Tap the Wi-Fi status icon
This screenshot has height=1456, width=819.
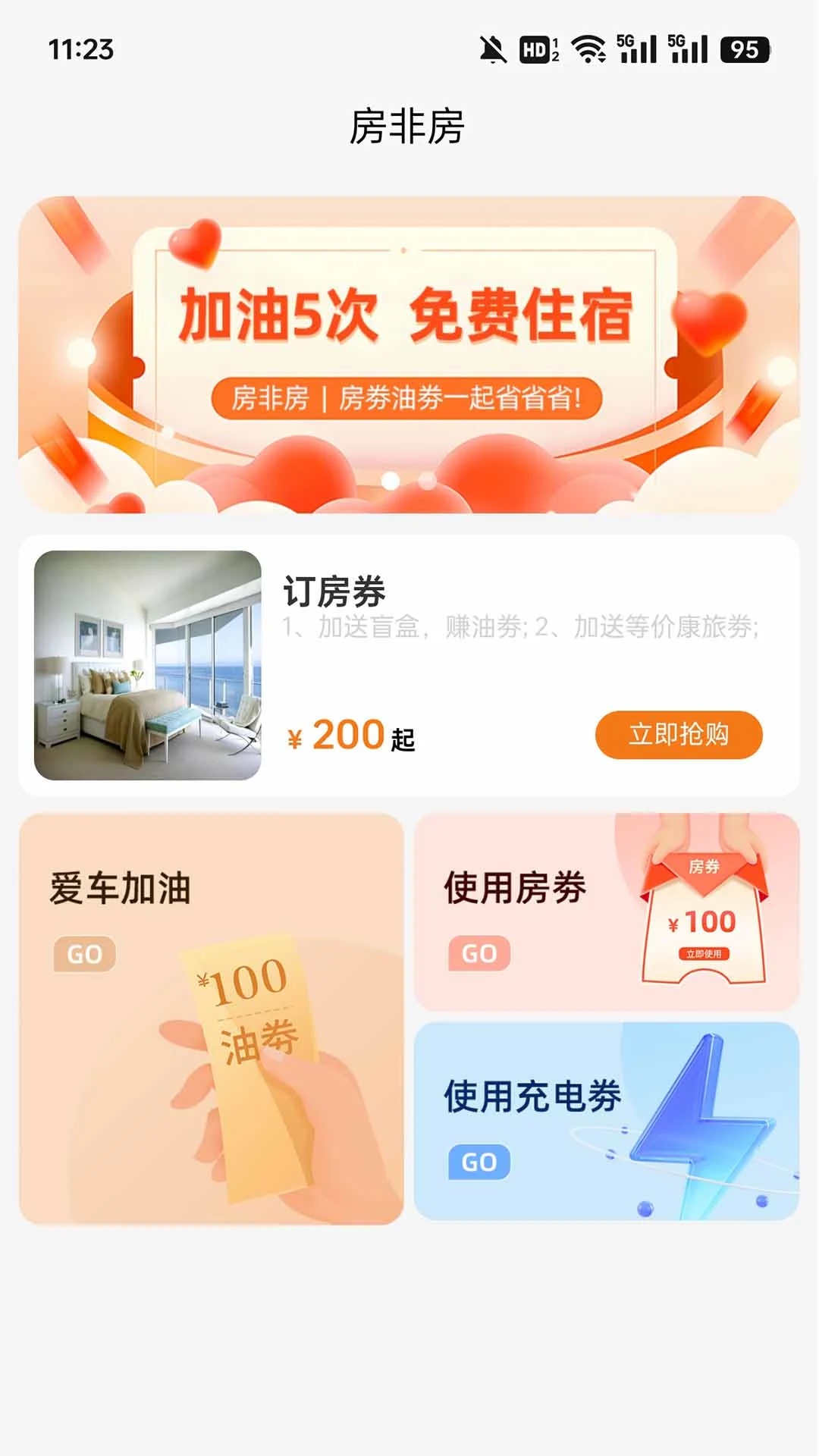[590, 49]
